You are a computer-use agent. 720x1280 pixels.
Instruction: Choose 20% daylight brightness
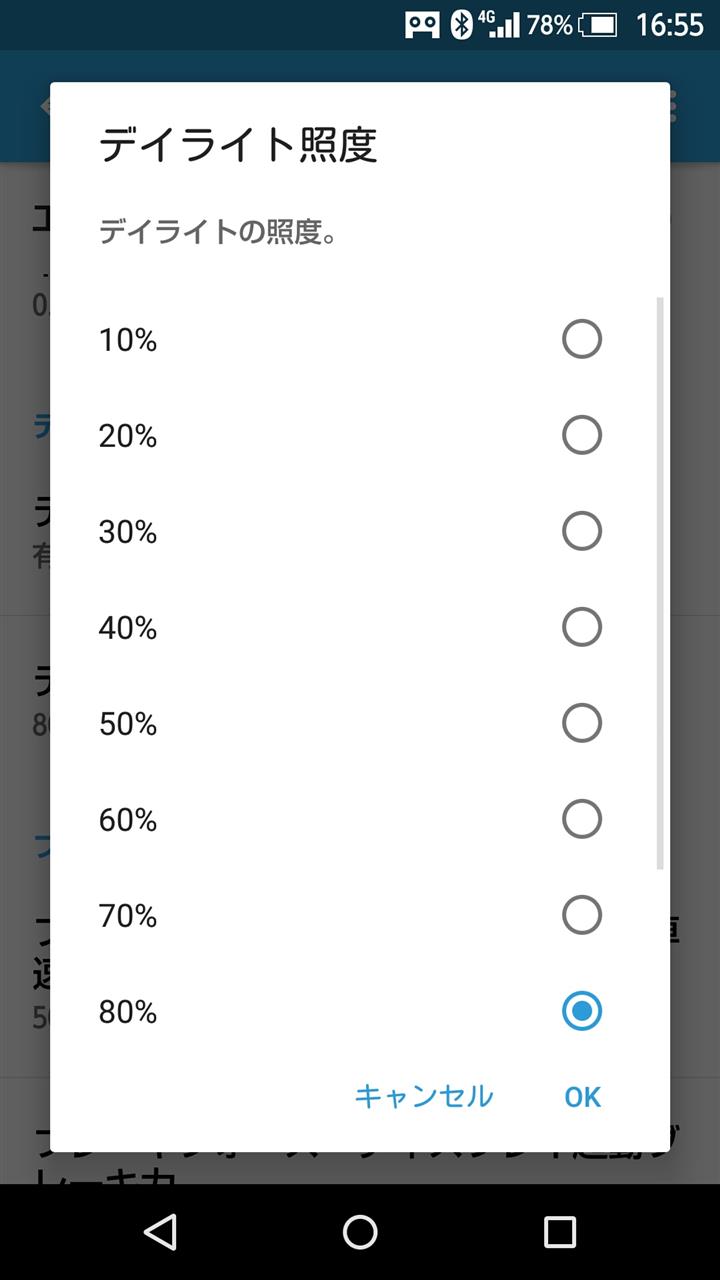[x=360, y=436]
